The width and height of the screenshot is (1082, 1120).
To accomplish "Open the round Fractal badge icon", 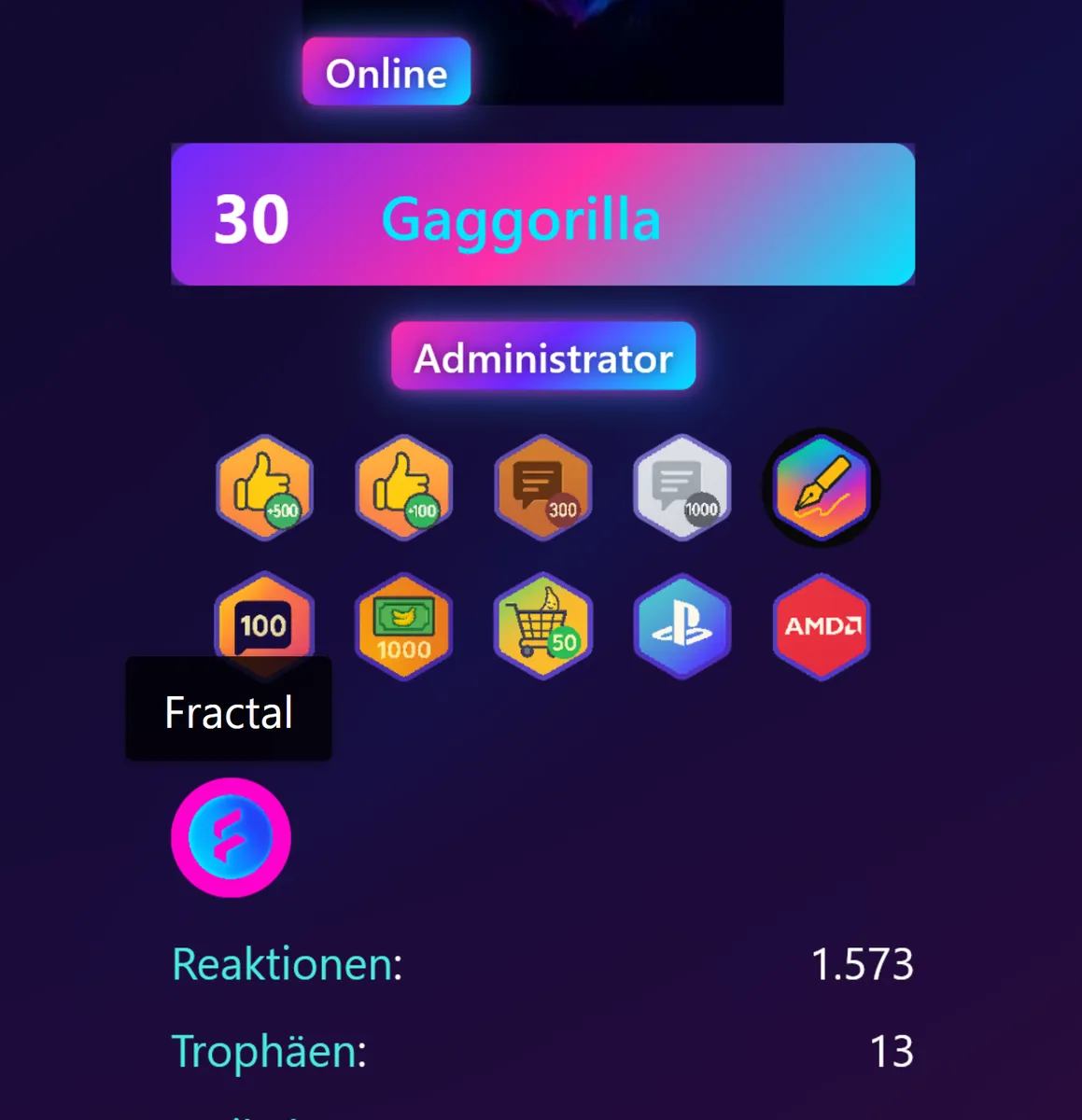I will [231, 837].
